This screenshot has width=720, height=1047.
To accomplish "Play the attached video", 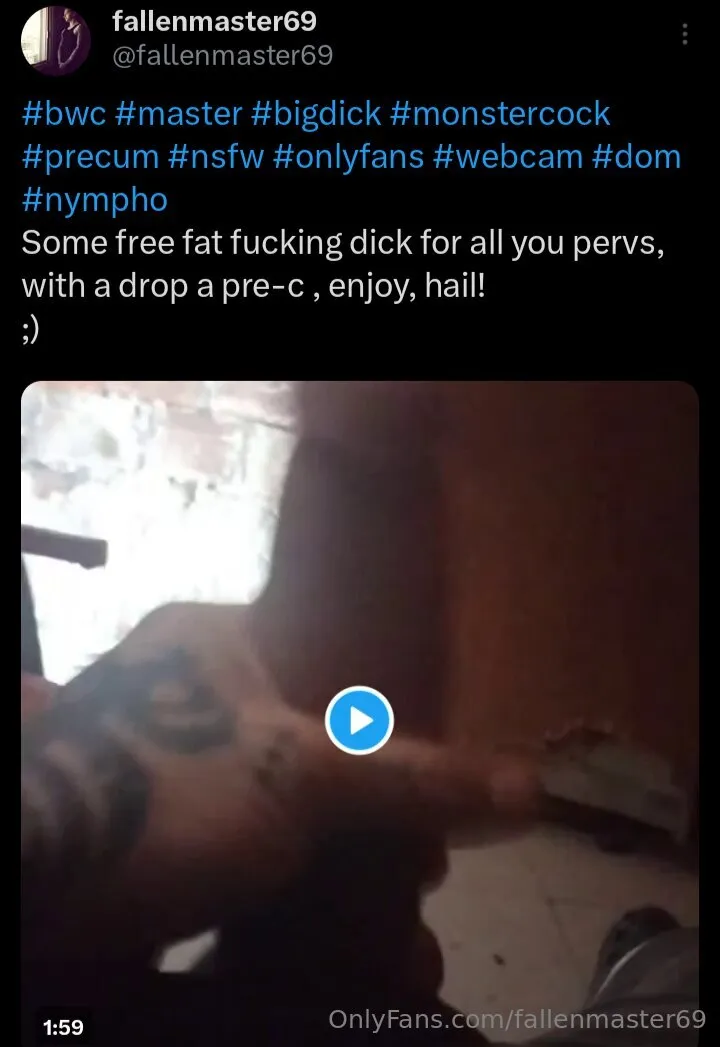I will (x=360, y=719).
